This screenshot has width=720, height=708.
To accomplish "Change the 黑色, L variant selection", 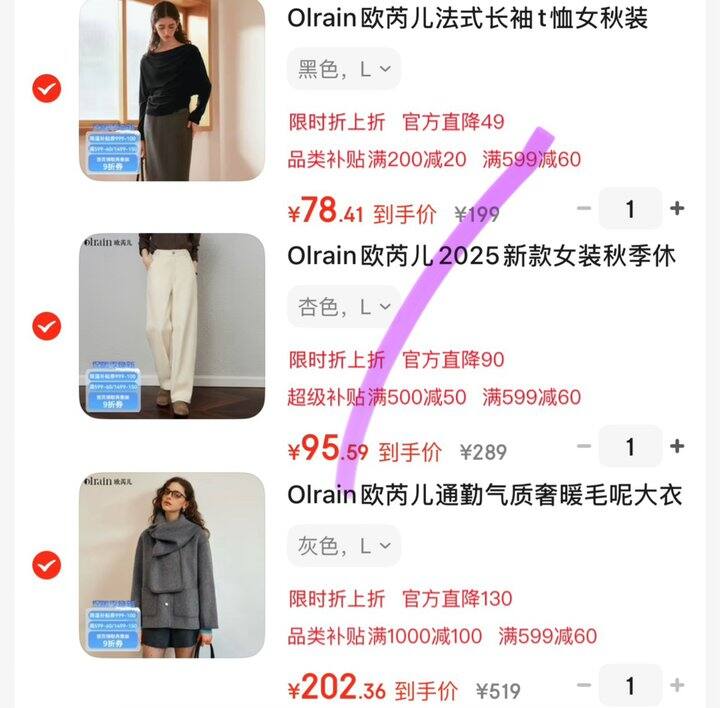I will (345, 69).
